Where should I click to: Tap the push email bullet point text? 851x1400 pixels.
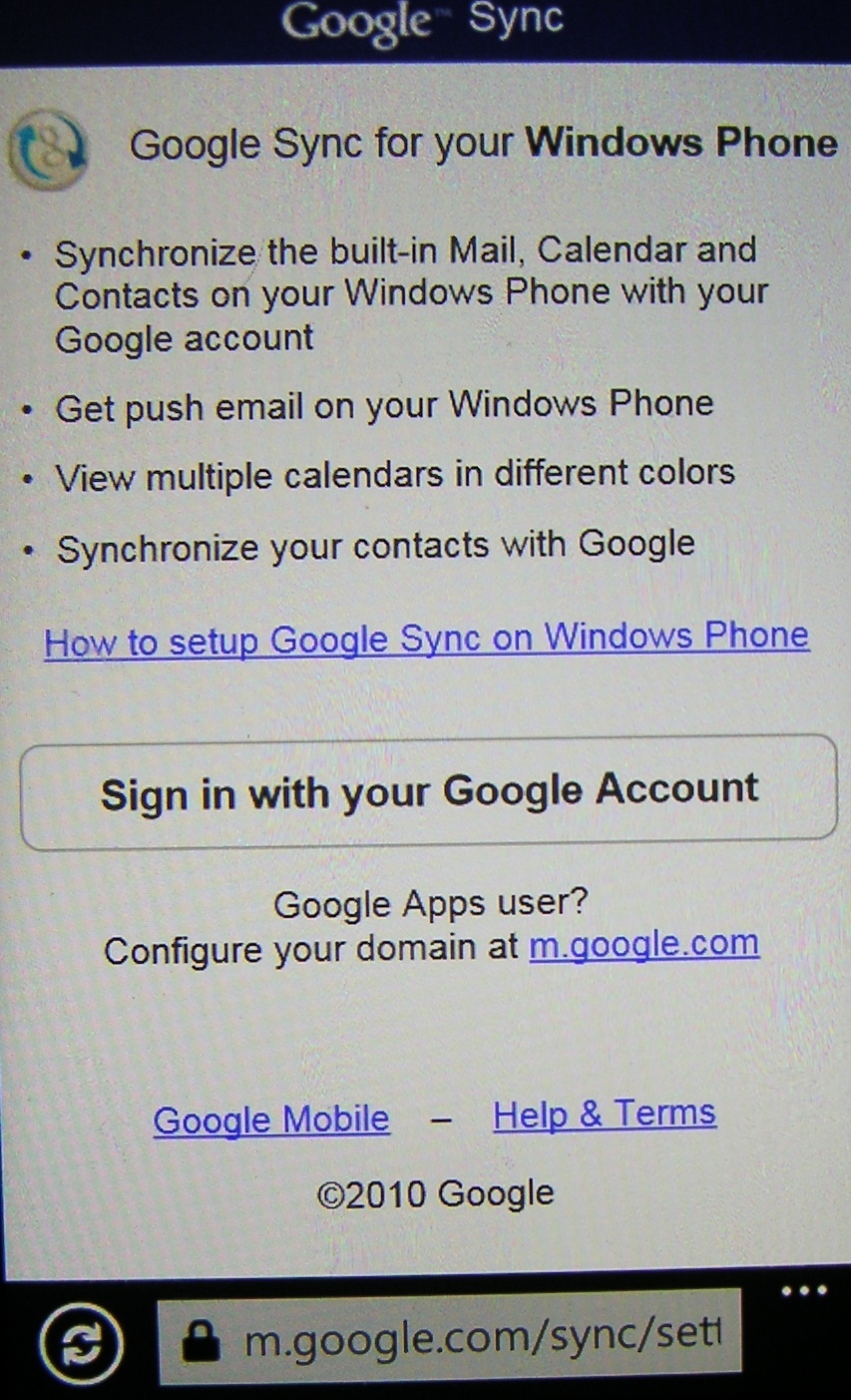click(386, 404)
